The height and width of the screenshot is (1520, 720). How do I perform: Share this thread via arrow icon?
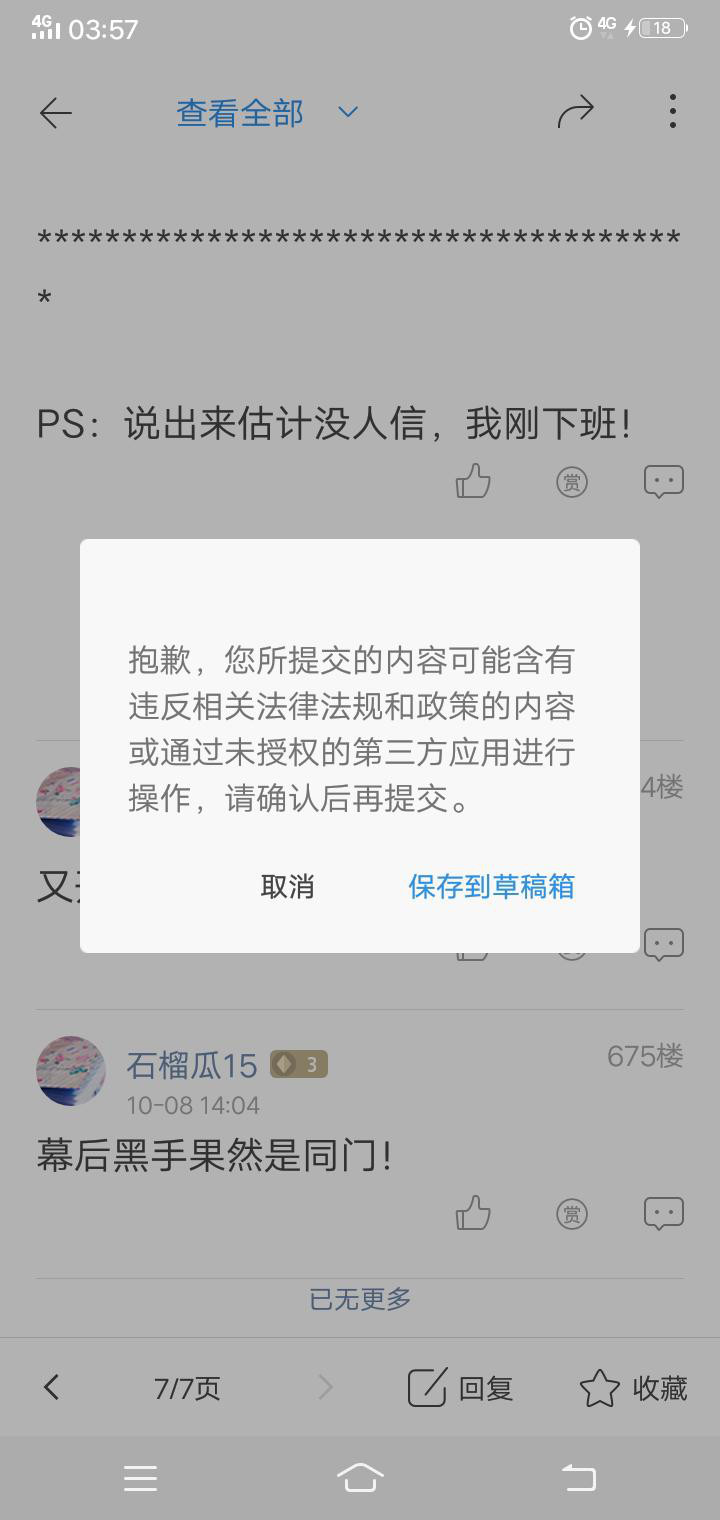click(575, 112)
